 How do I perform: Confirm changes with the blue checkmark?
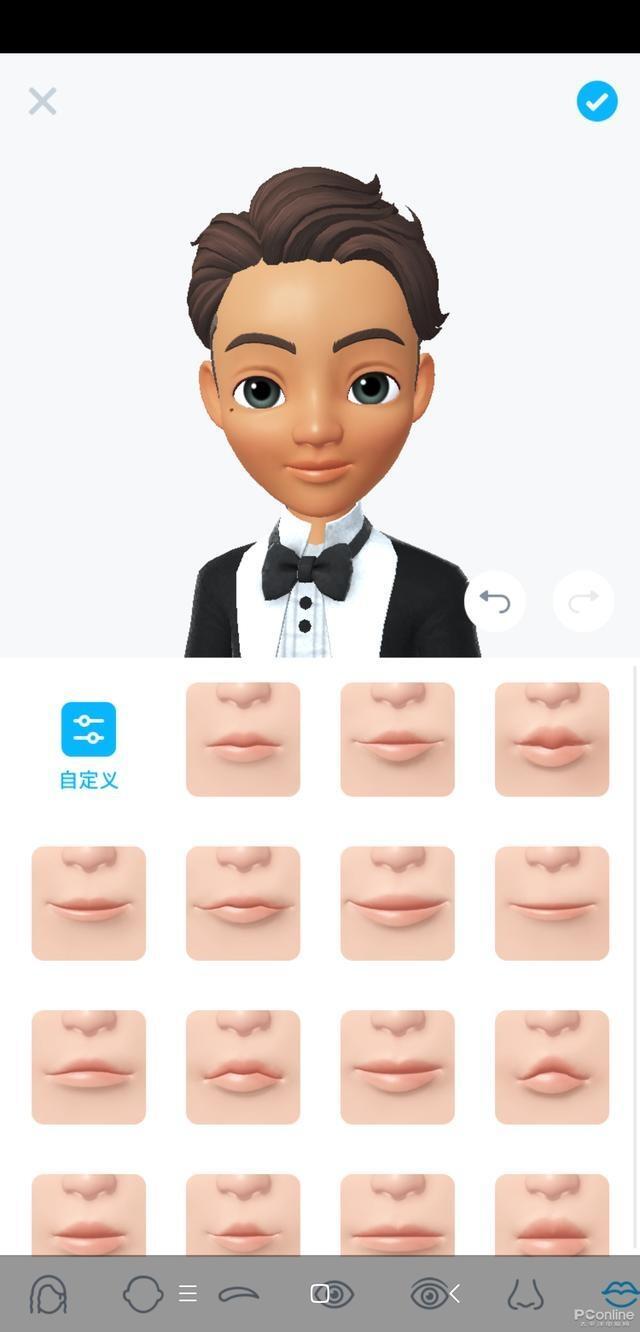pyautogui.click(x=597, y=101)
